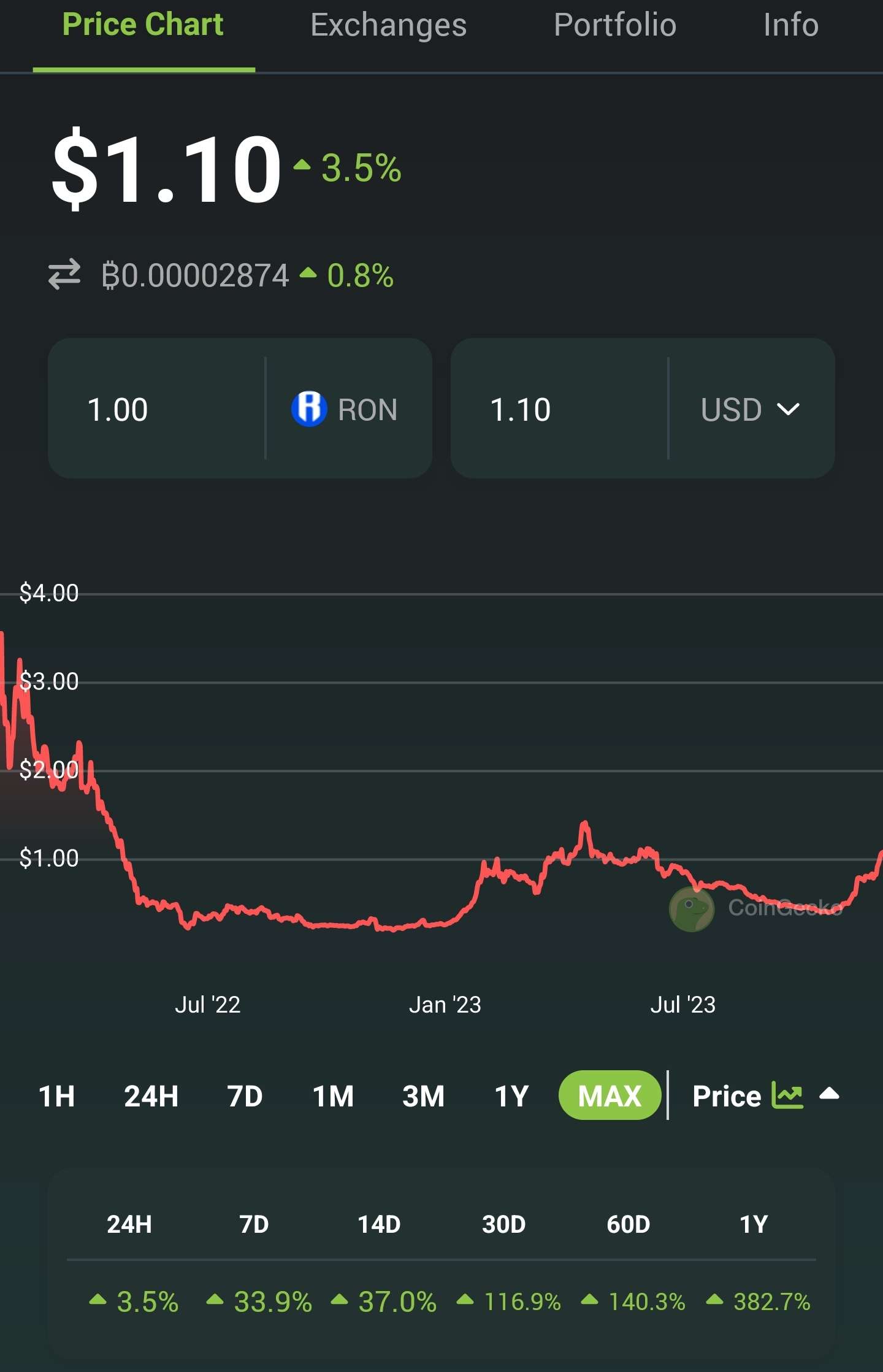Image resolution: width=883 pixels, height=1372 pixels.
Task: Switch chart to 7D range
Action: tap(245, 1096)
